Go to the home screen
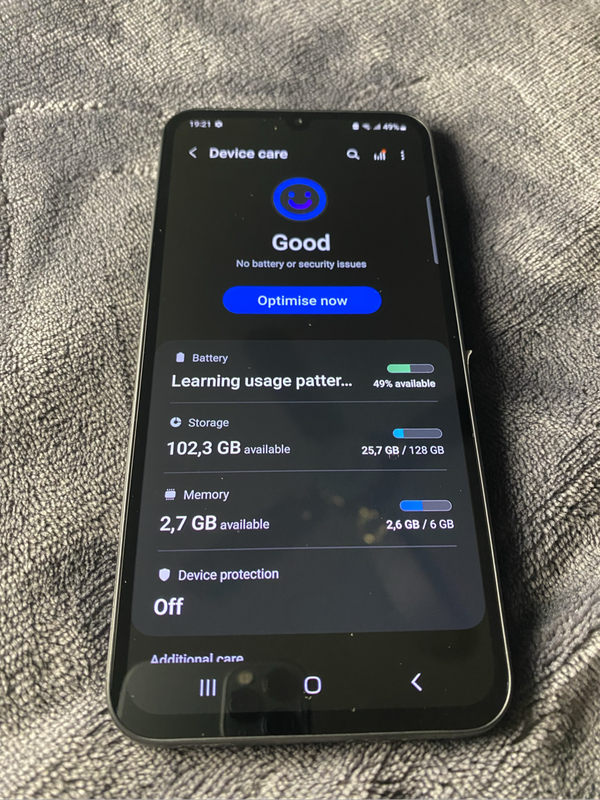 point(313,685)
